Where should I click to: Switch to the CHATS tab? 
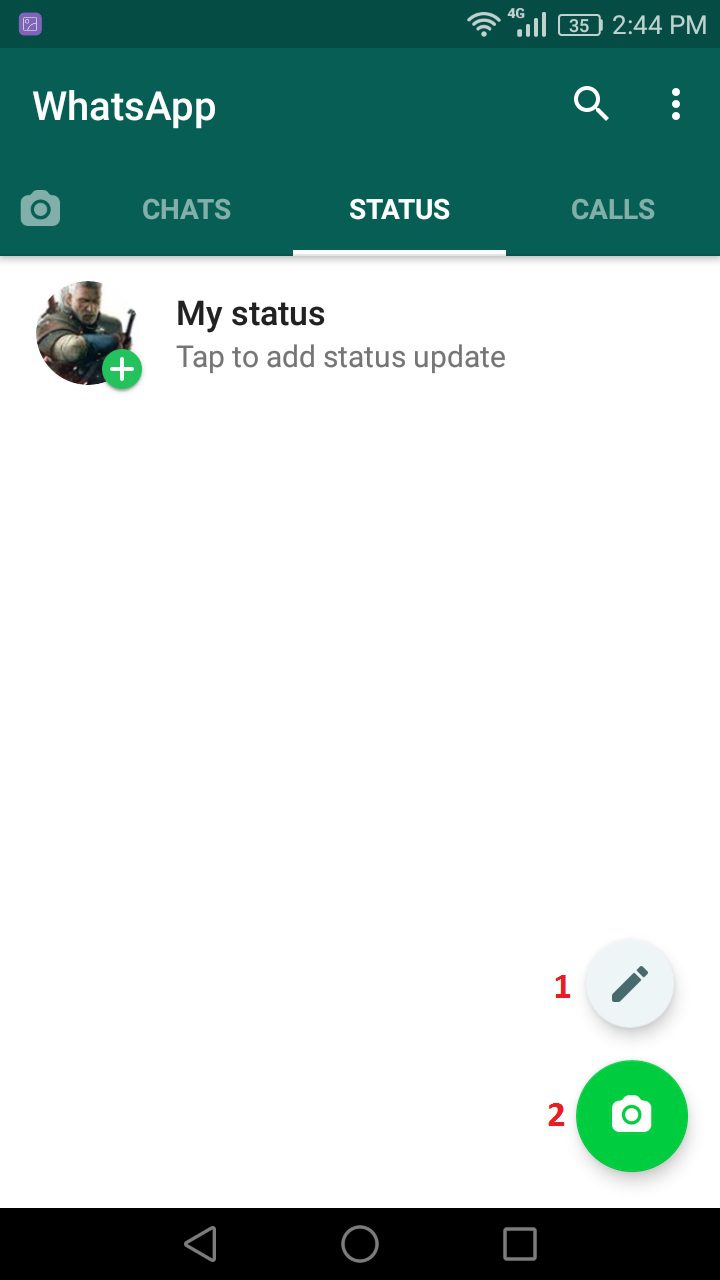click(x=186, y=209)
